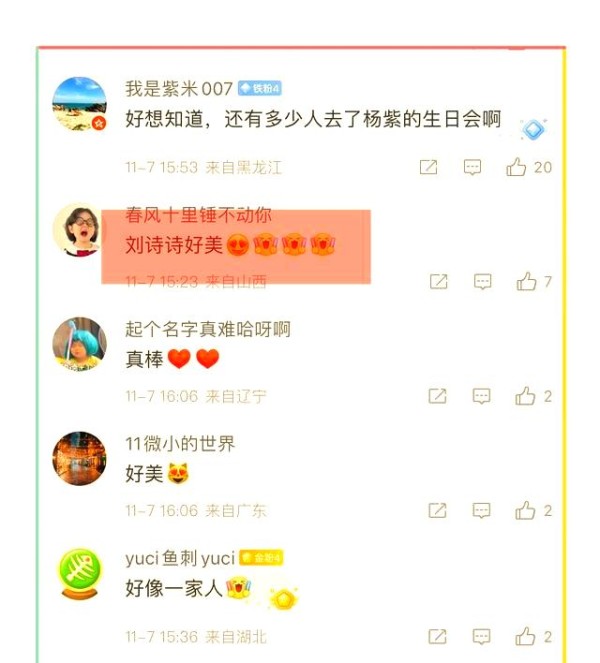Image resolution: width=600 pixels, height=663 pixels.
Task: Reply to 起个名字真难哈呀啊's comment
Action: pos(482,396)
